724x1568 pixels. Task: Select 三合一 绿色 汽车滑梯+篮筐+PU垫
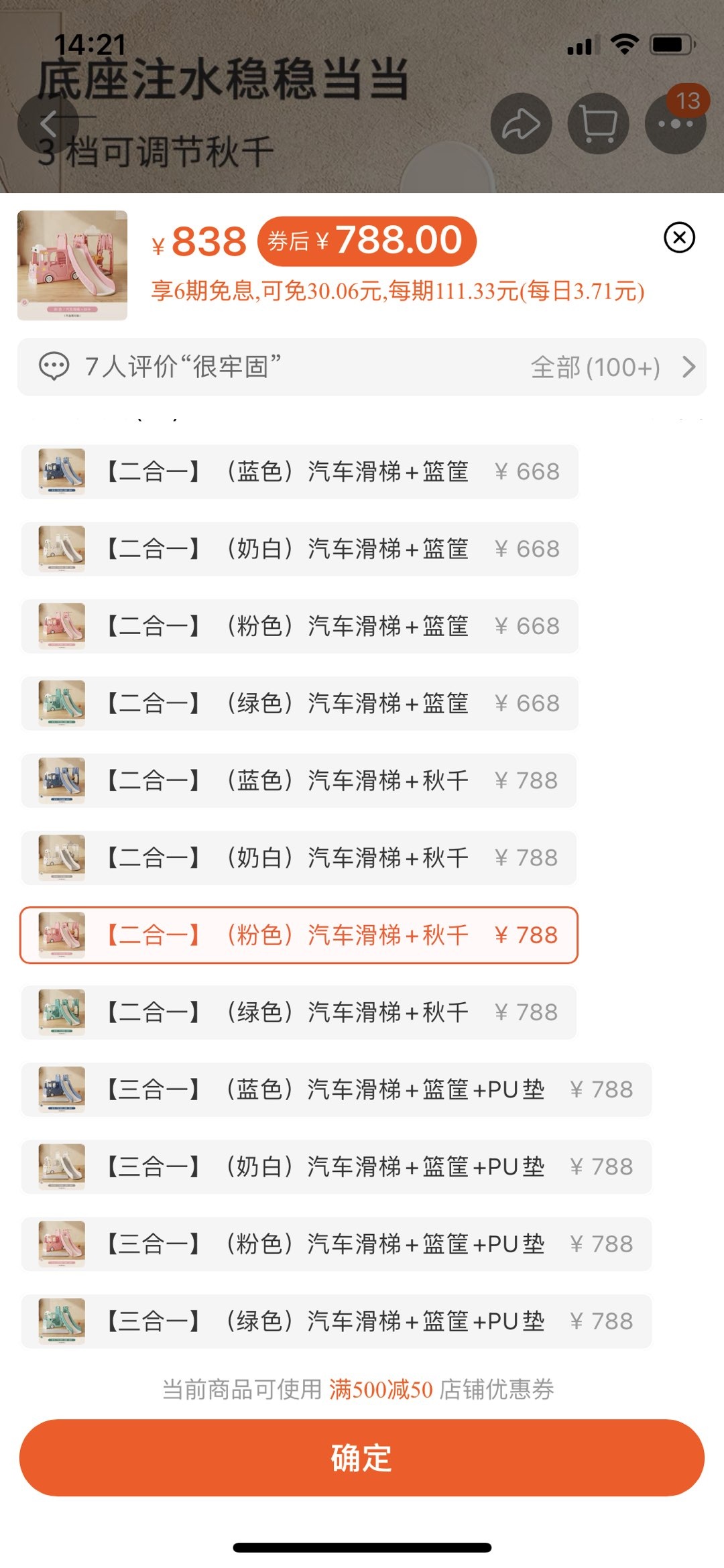click(337, 1321)
